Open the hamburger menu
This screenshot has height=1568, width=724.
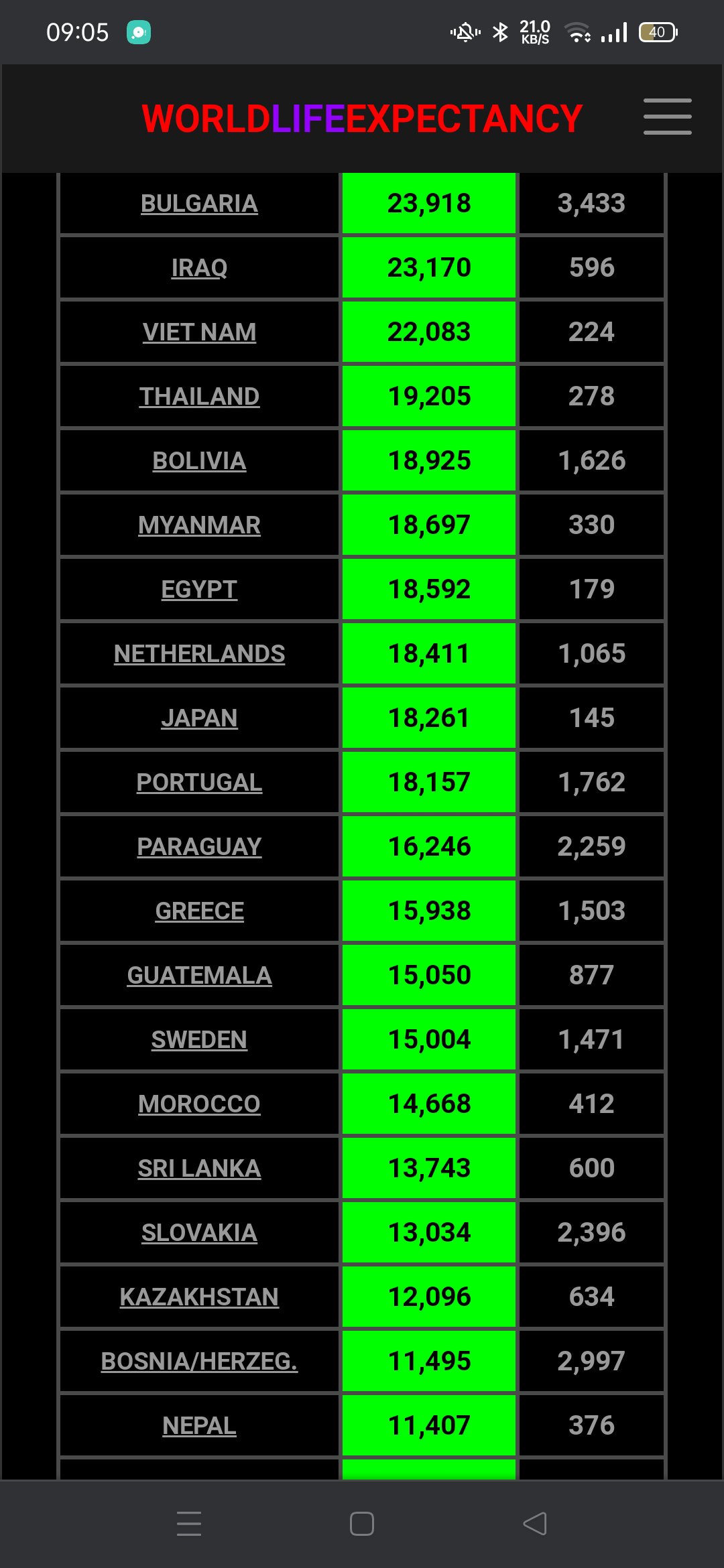(x=667, y=117)
